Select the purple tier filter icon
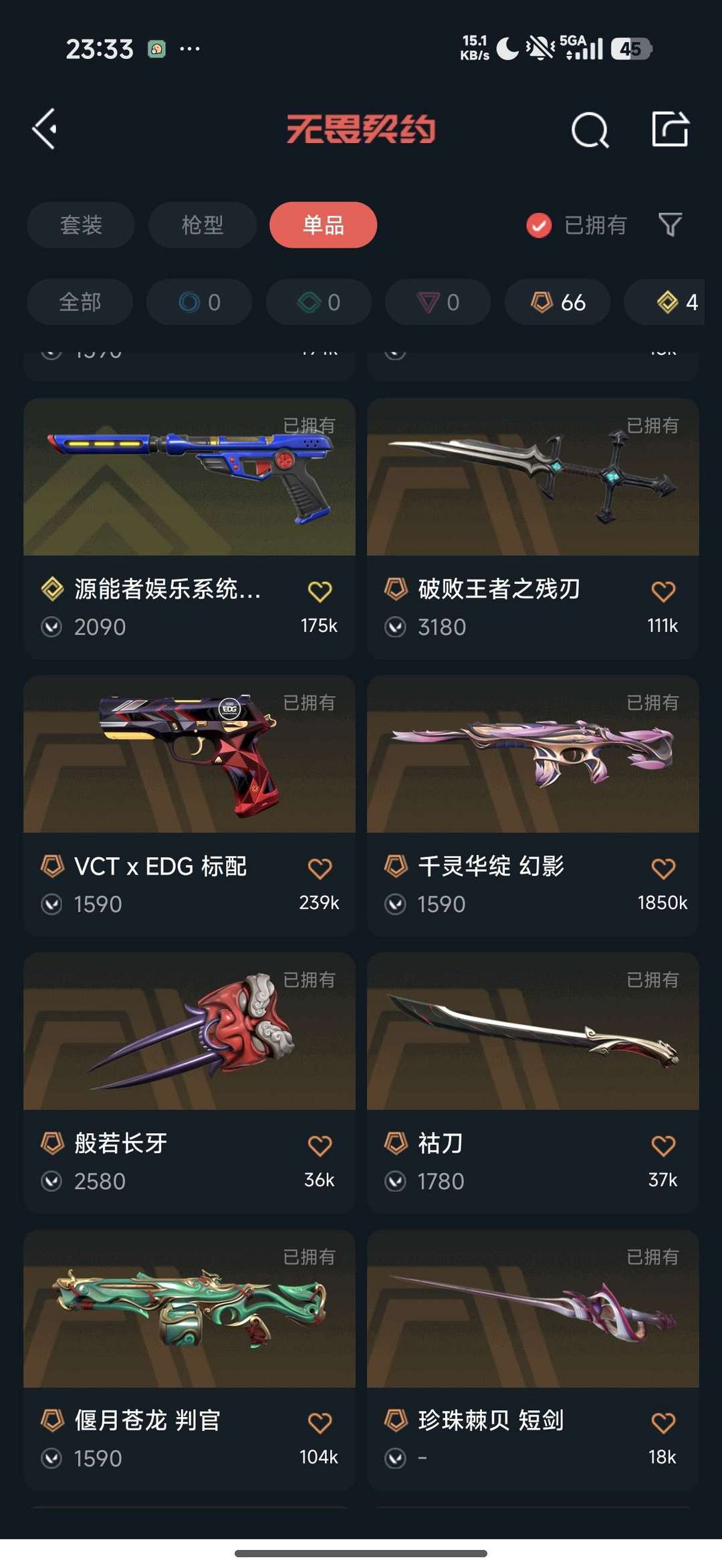722x1568 pixels. 437,302
